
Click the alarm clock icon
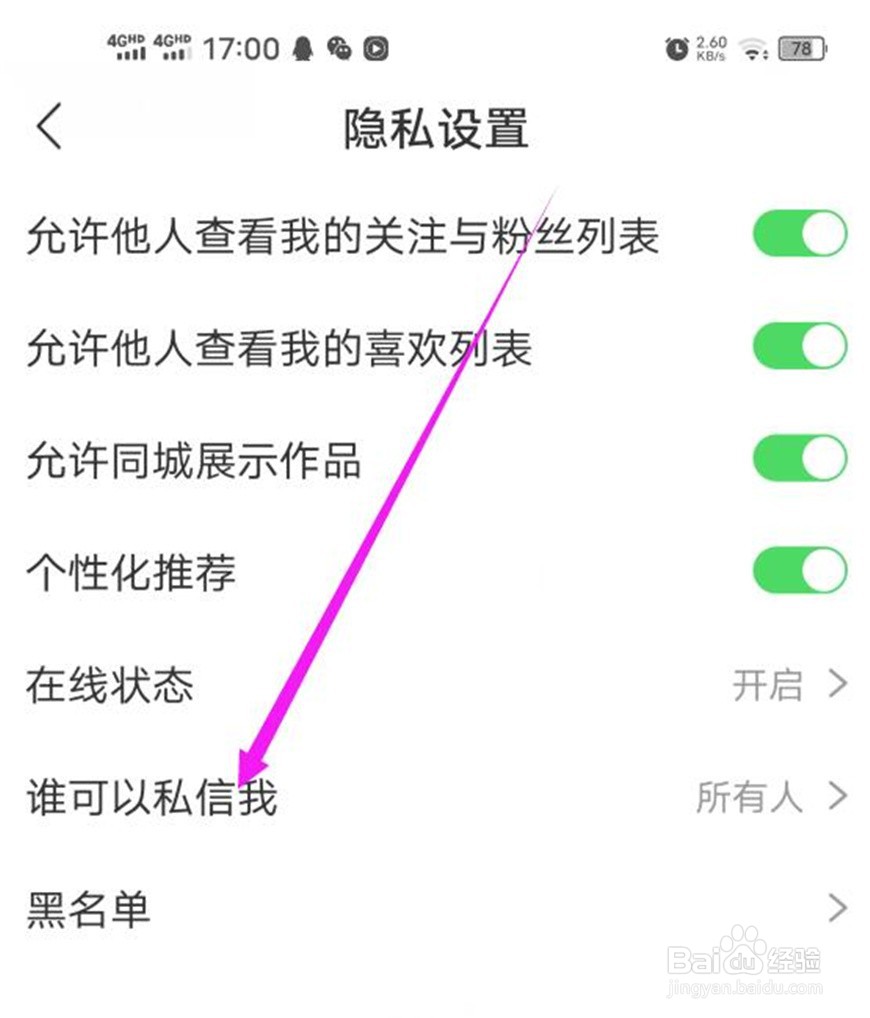pos(674,47)
